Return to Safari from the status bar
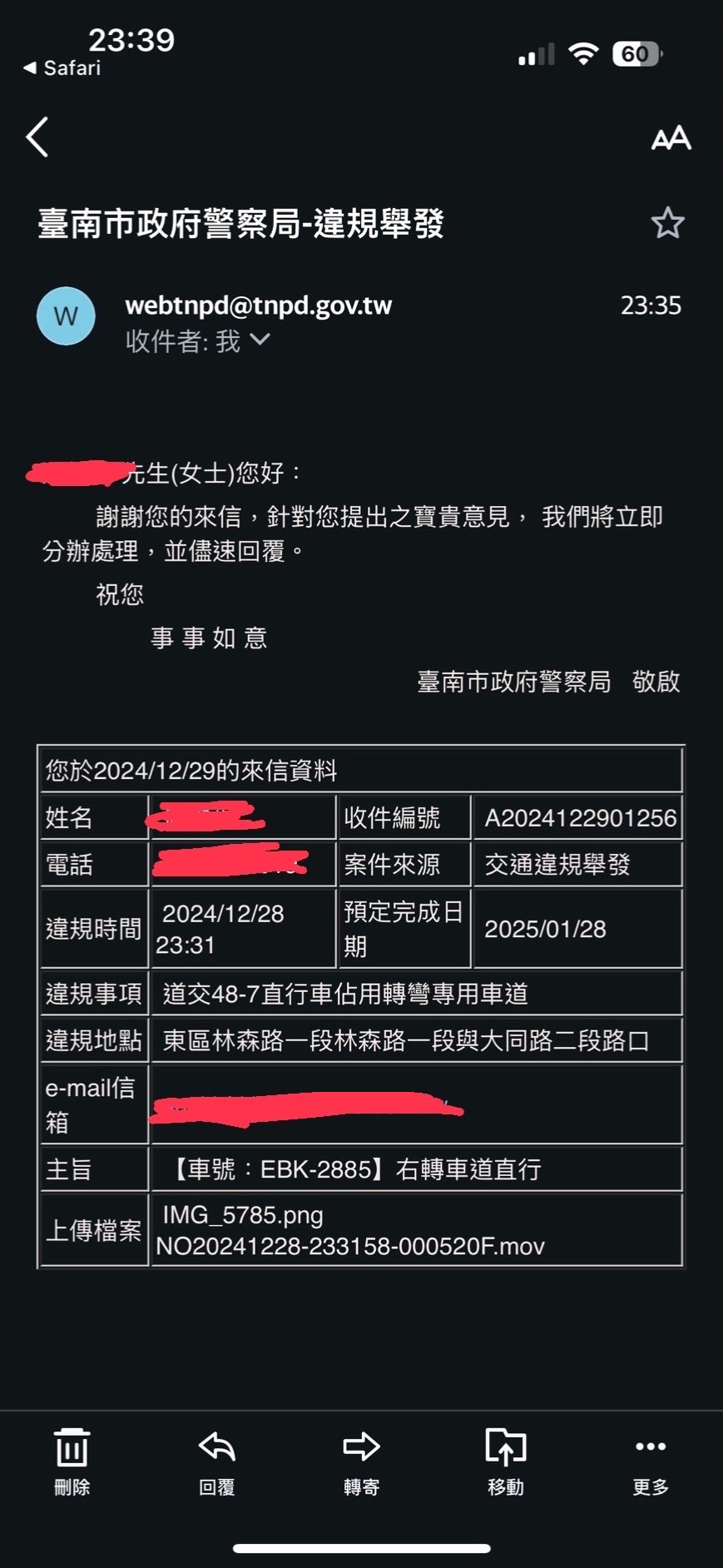 click(62, 68)
